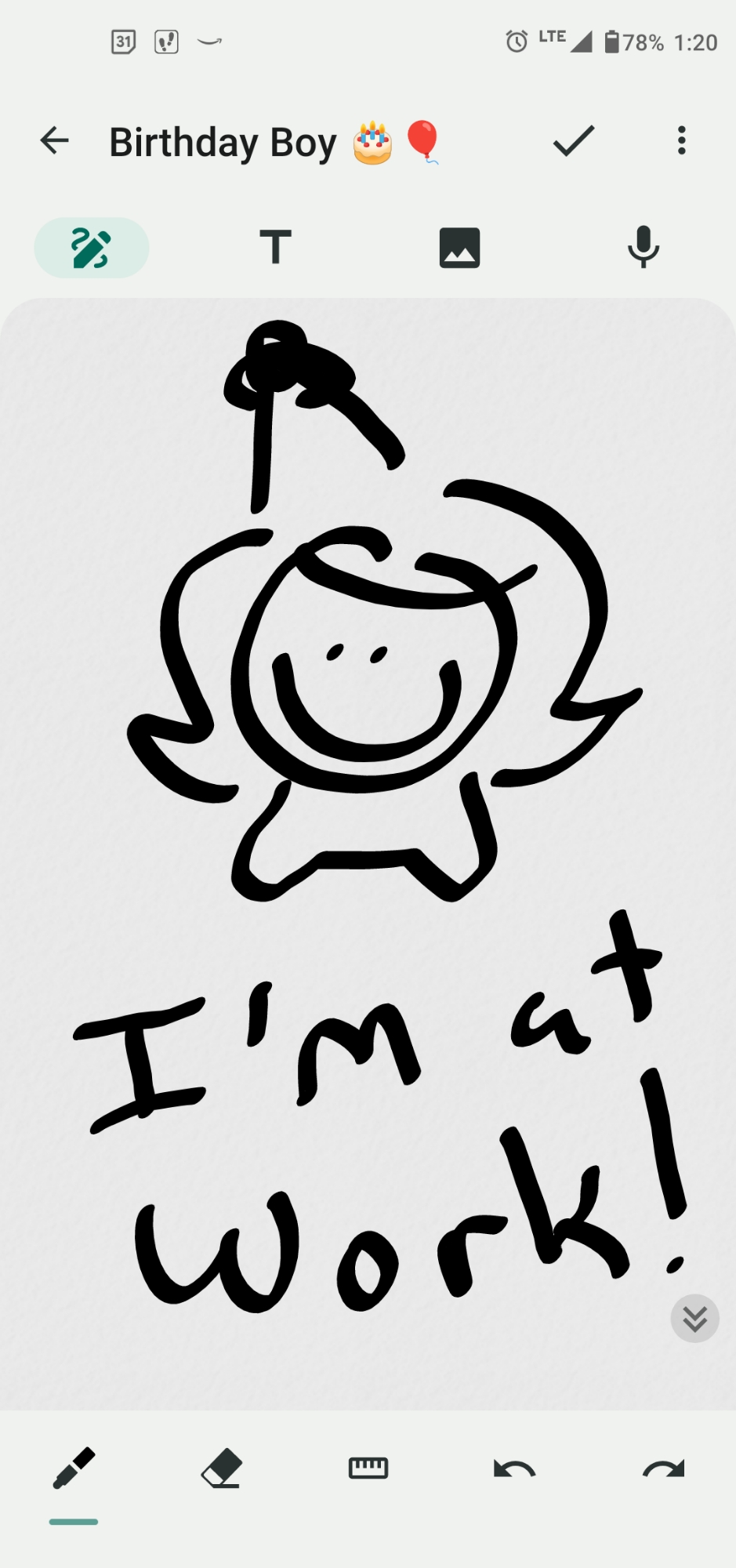Select the pen drawing tool

[74, 1468]
